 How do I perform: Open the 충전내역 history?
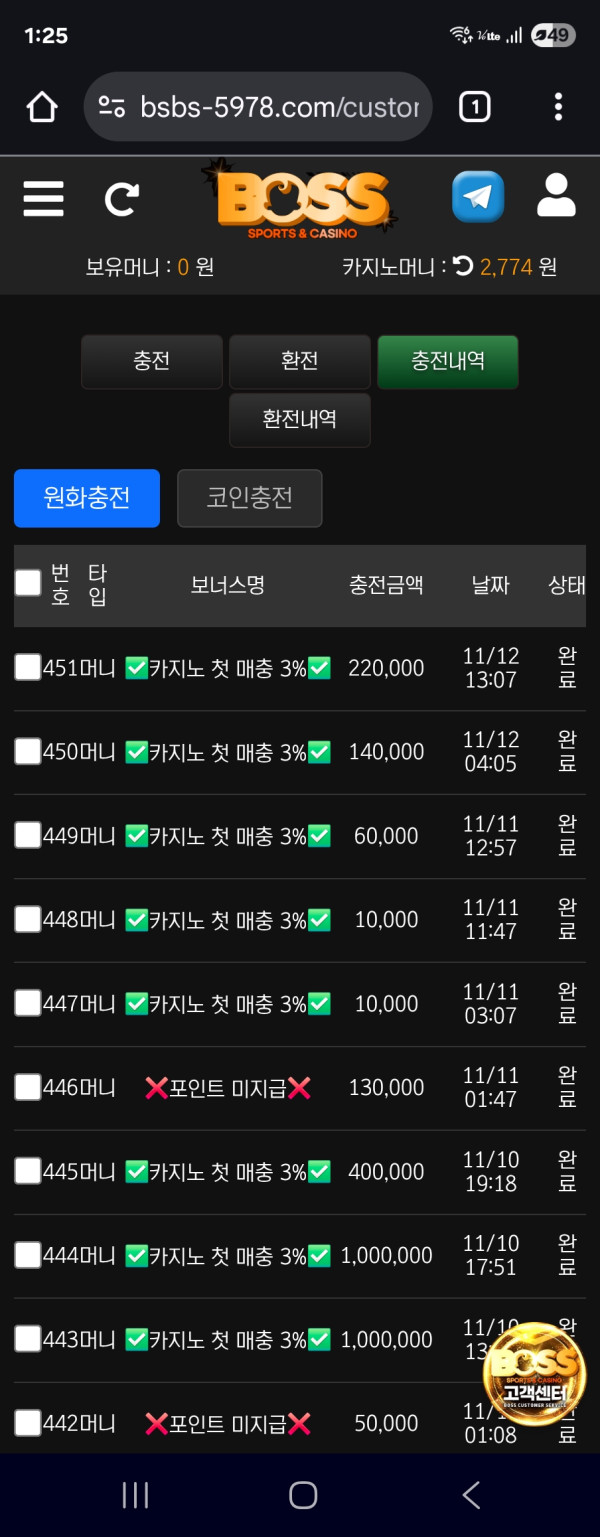click(447, 361)
